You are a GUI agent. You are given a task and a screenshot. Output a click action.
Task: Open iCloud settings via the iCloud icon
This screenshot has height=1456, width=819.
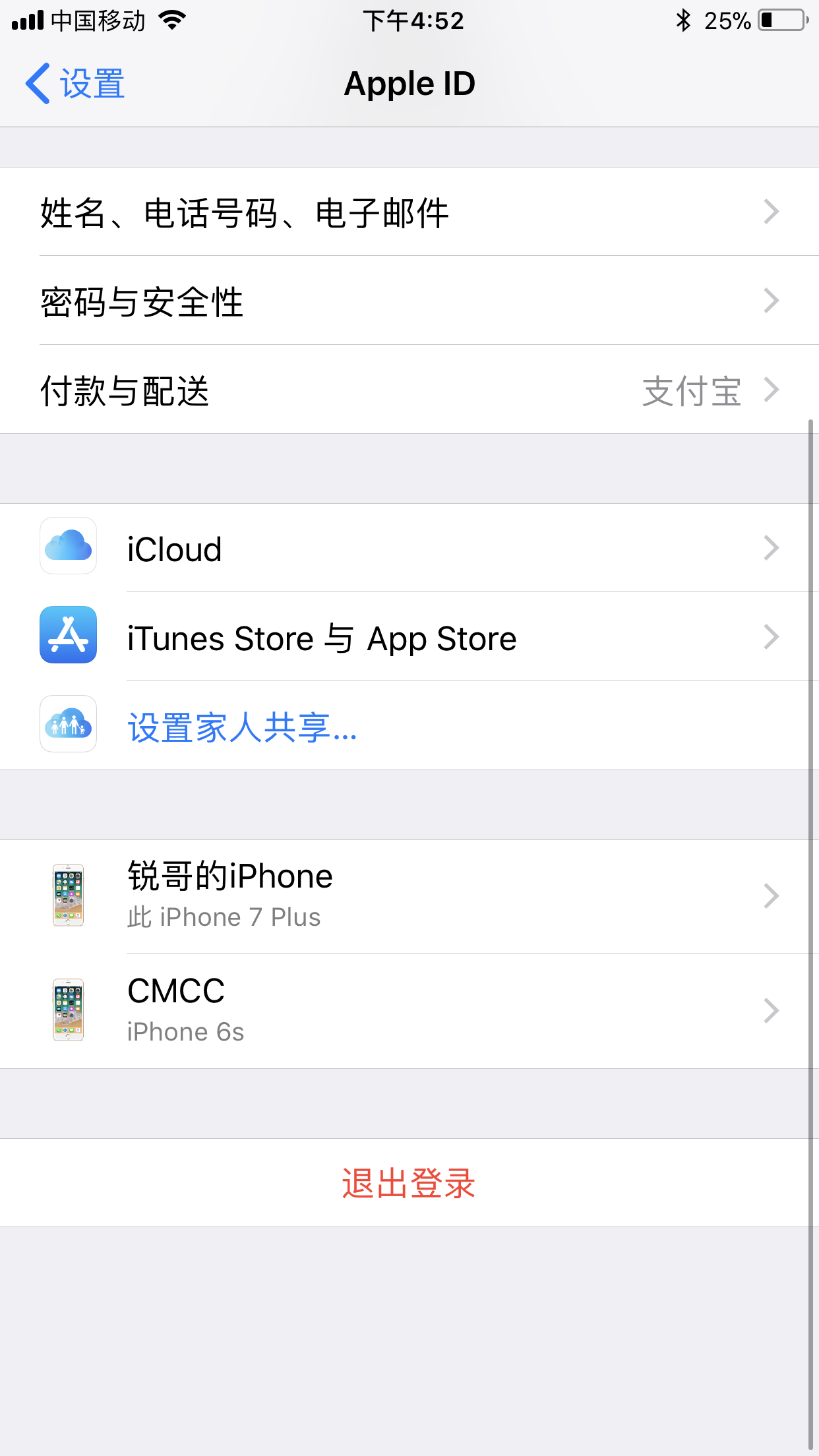pyautogui.click(x=68, y=548)
